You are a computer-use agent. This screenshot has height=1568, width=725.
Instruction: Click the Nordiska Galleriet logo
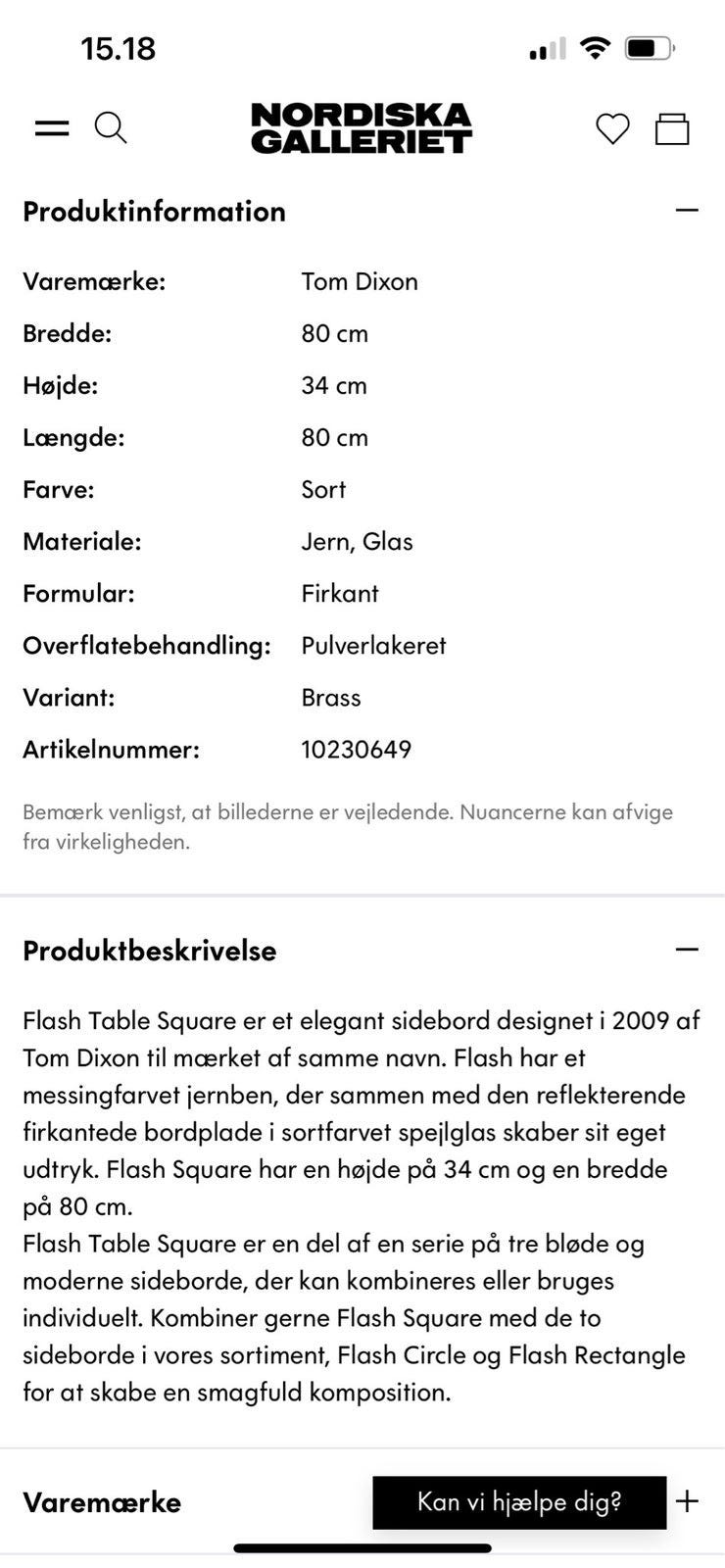click(x=362, y=128)
